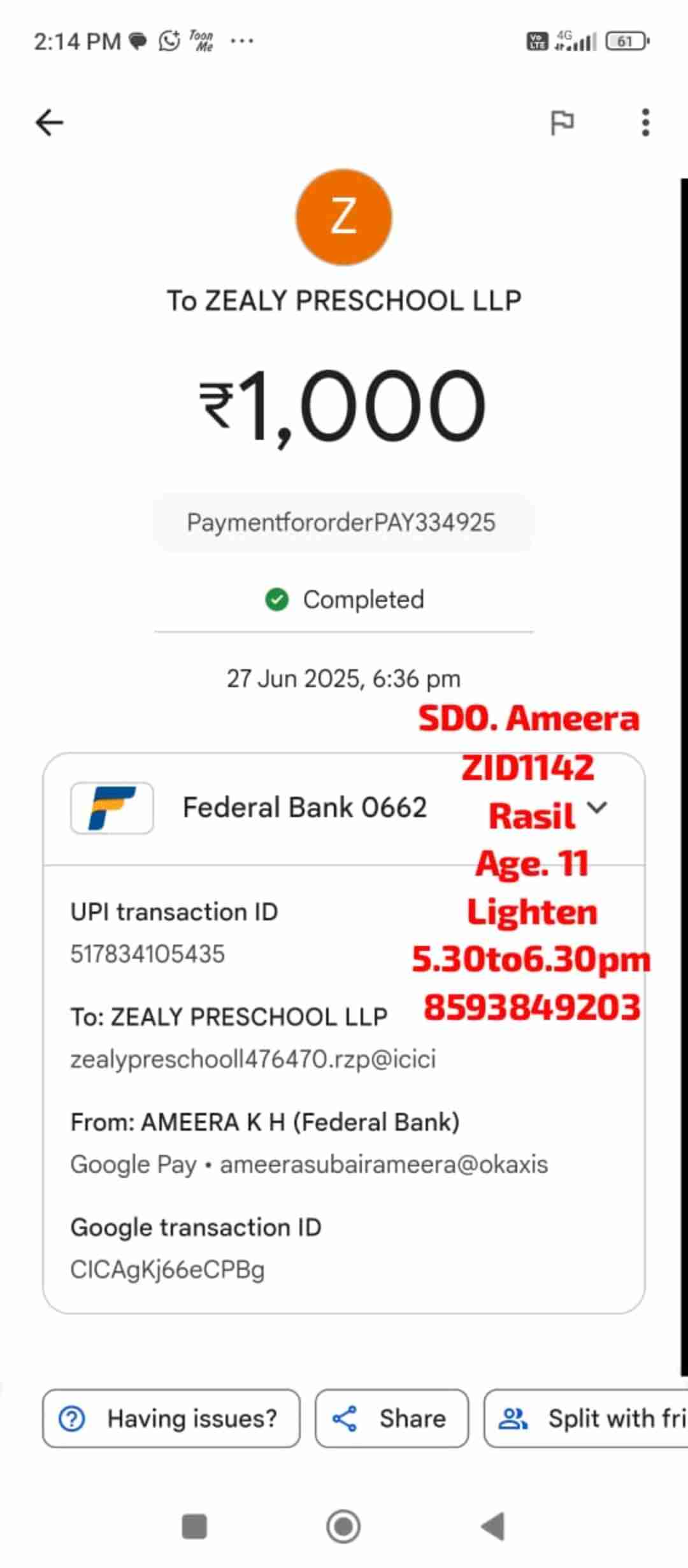Tap the Having issues? button
This screenshot has width=688, height=1568.
171,1418
